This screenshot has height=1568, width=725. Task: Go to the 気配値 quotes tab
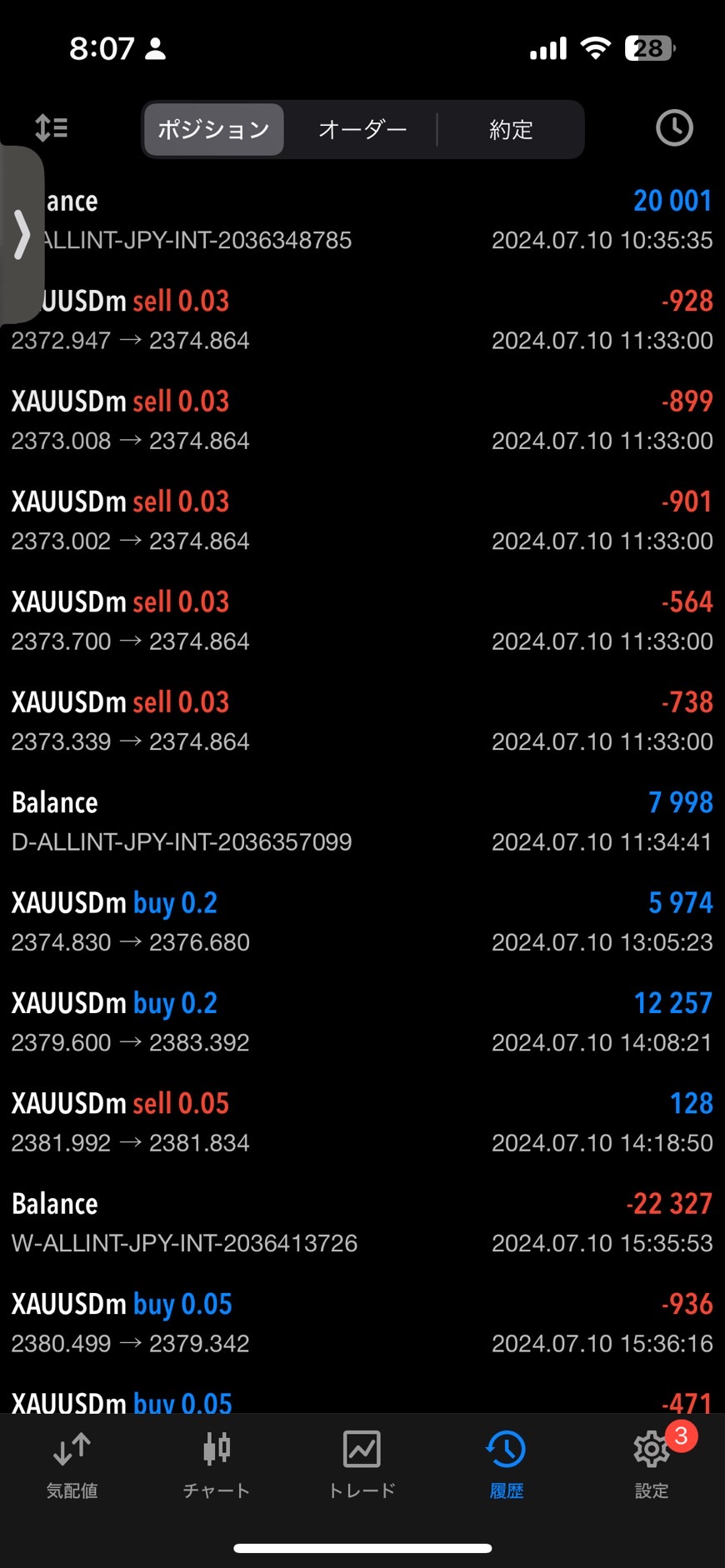[72, 1466]
